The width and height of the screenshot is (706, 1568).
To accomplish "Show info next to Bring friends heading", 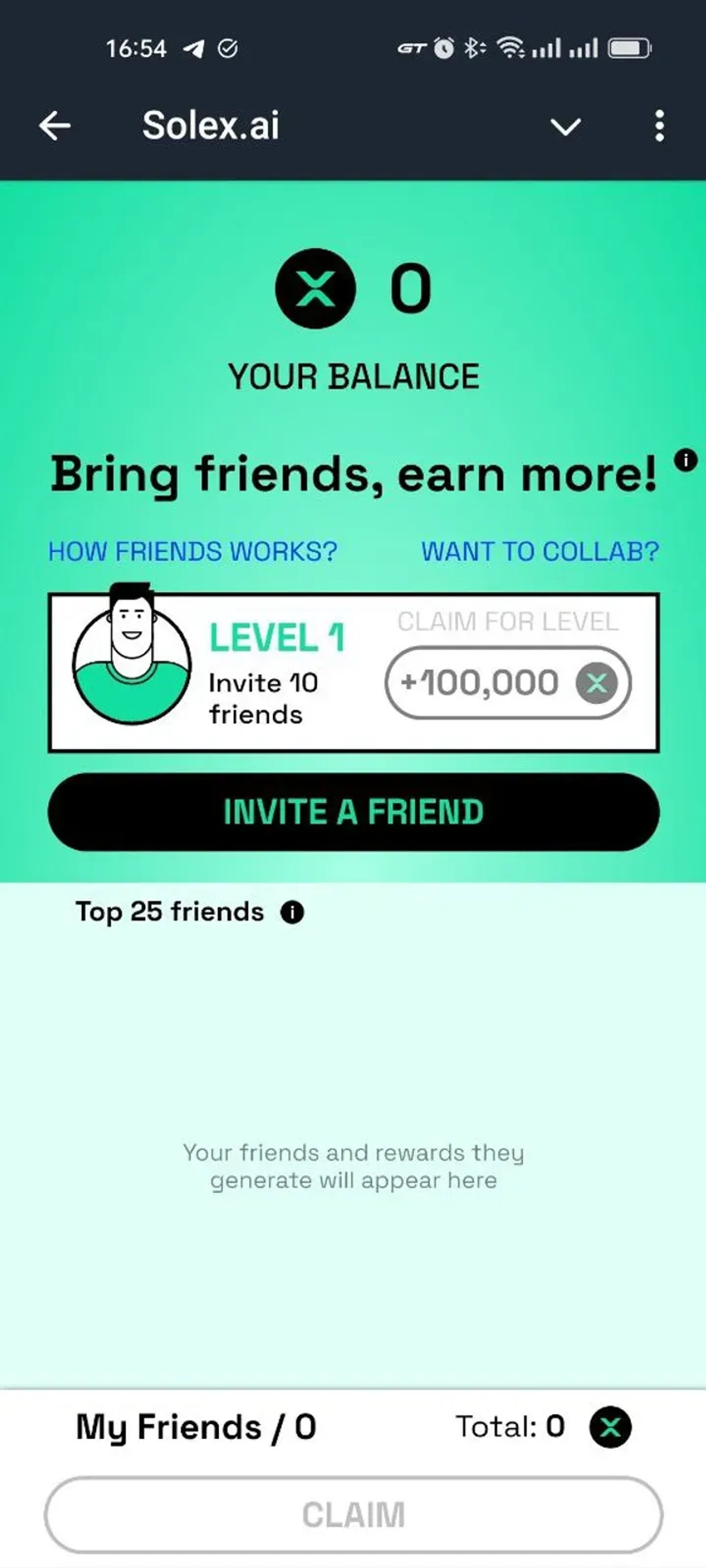I will 685,460.
